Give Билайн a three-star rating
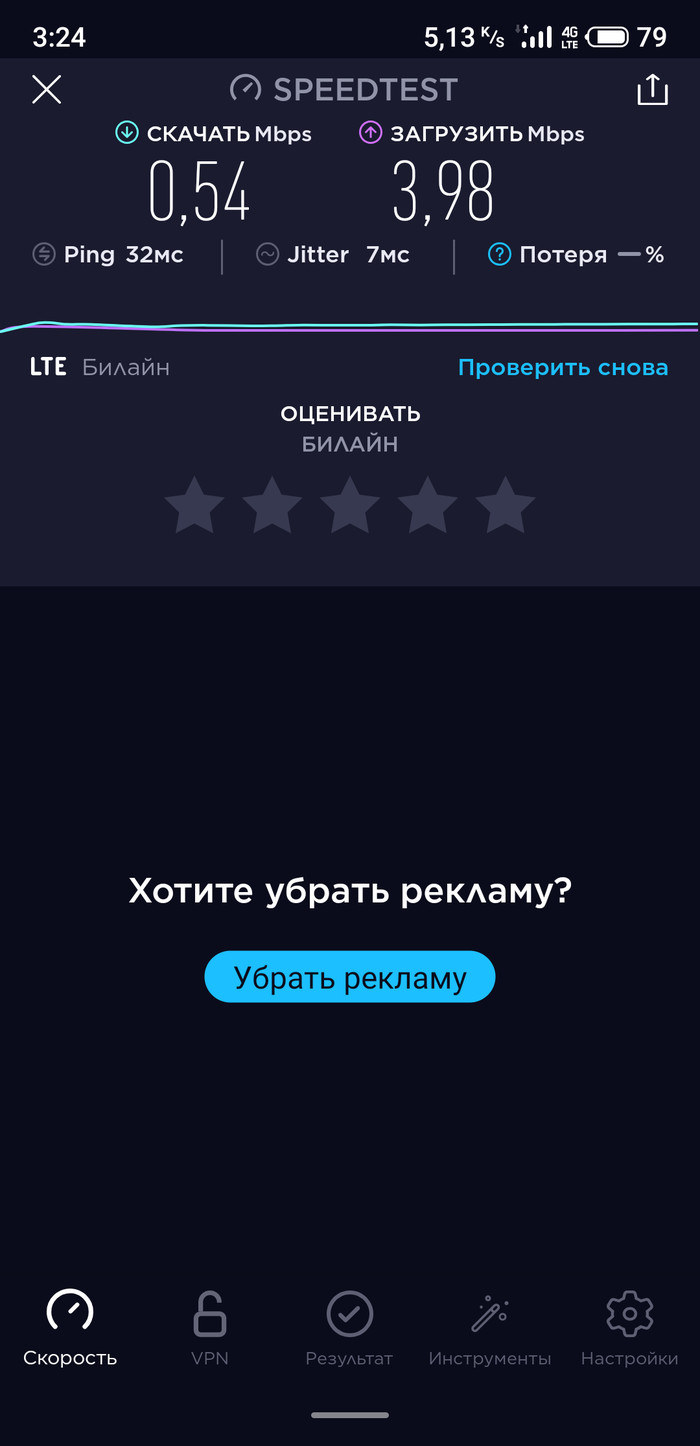Image resolution: width=700 pixels, height=1446 pixels. [350, 505]
